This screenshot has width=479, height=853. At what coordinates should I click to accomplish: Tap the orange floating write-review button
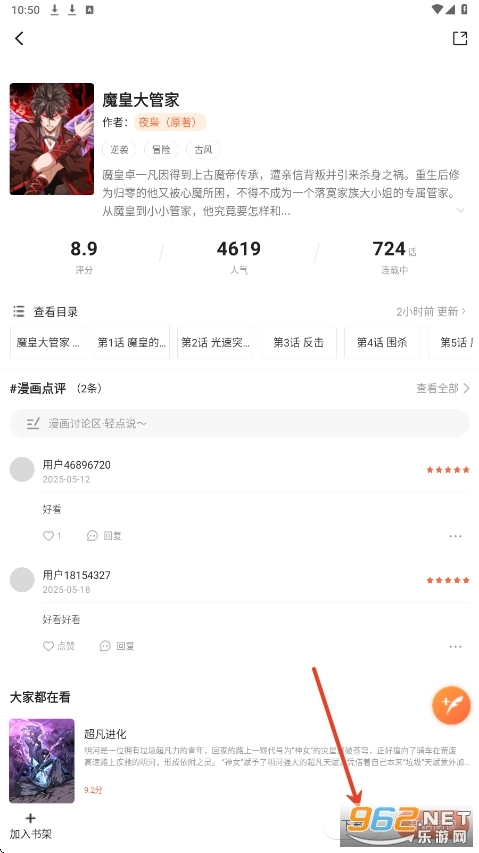pyautogui.click(x=451, y=705)
